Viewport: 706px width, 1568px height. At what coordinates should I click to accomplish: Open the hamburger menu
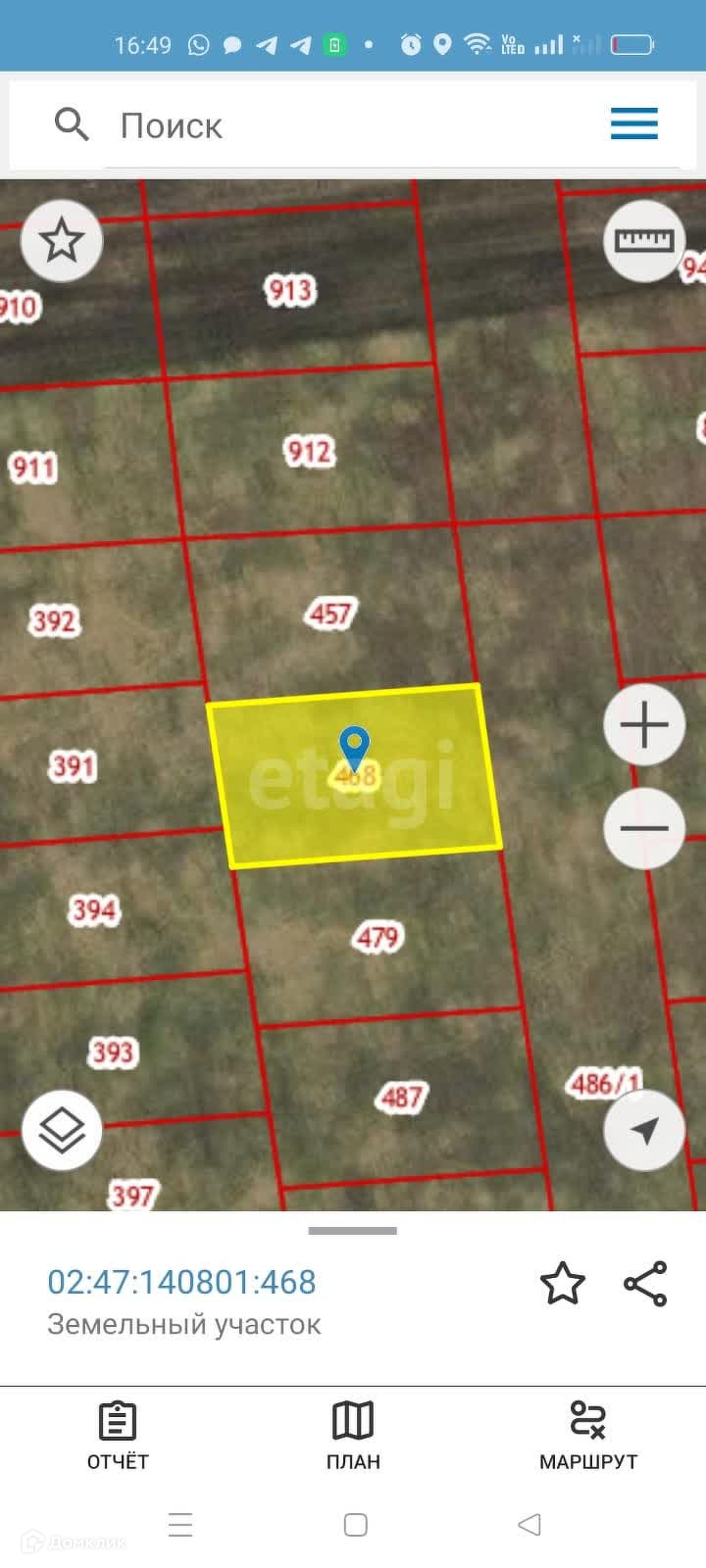pos(633,124)
